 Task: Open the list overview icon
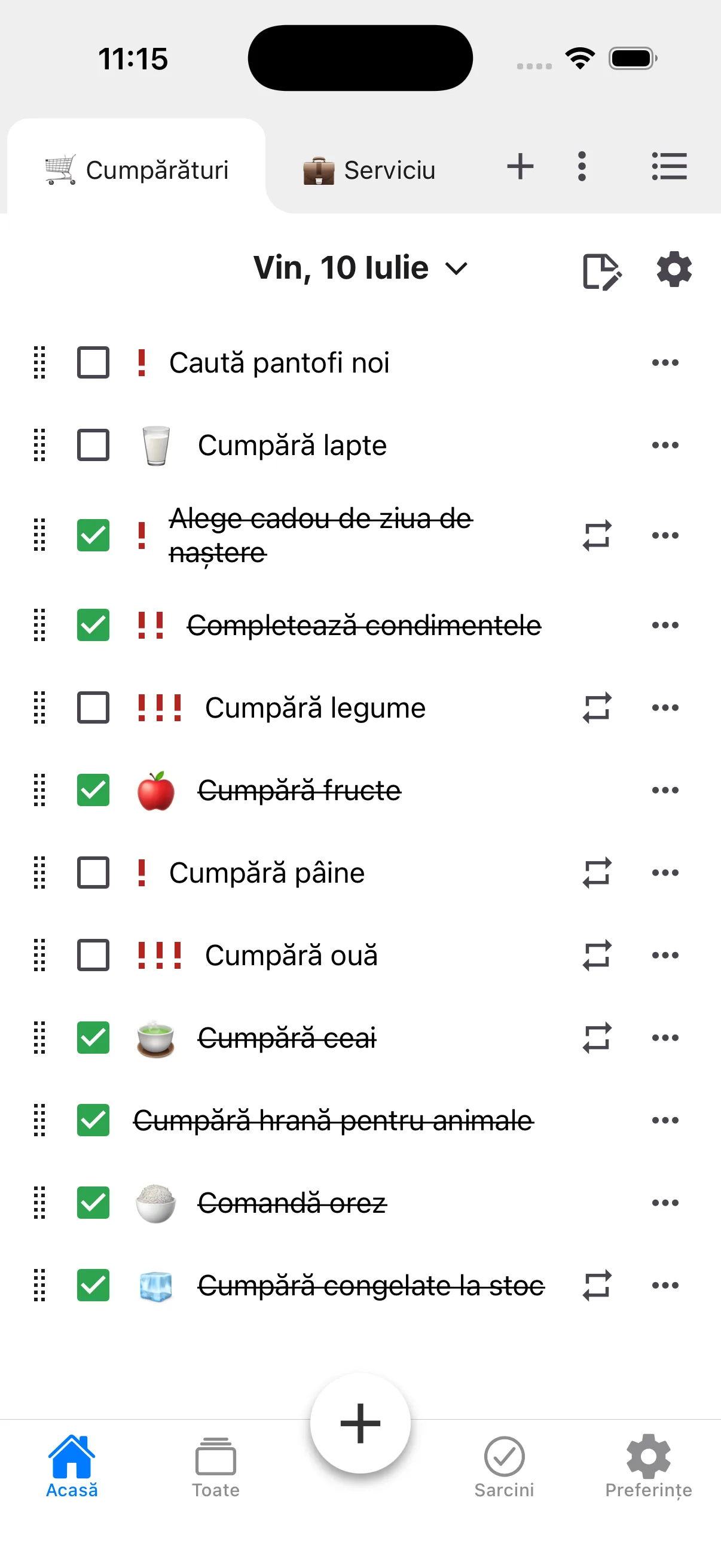(668, 167)
